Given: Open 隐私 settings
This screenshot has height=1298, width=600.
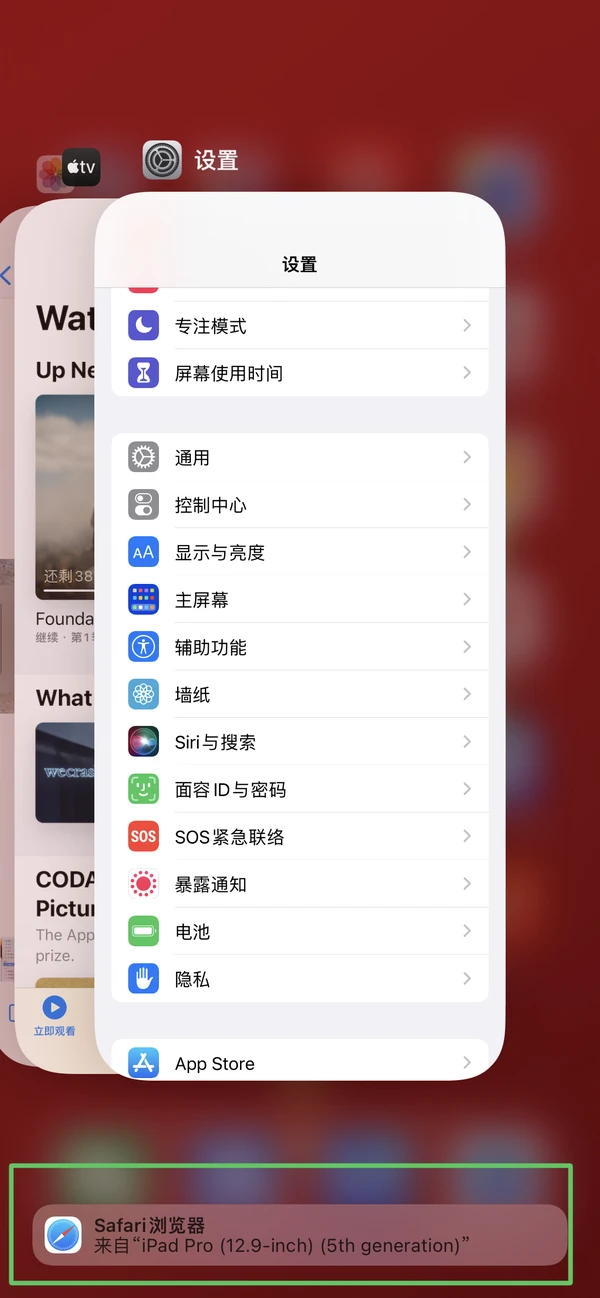Looking at the screenshot, I should point(299,979).
